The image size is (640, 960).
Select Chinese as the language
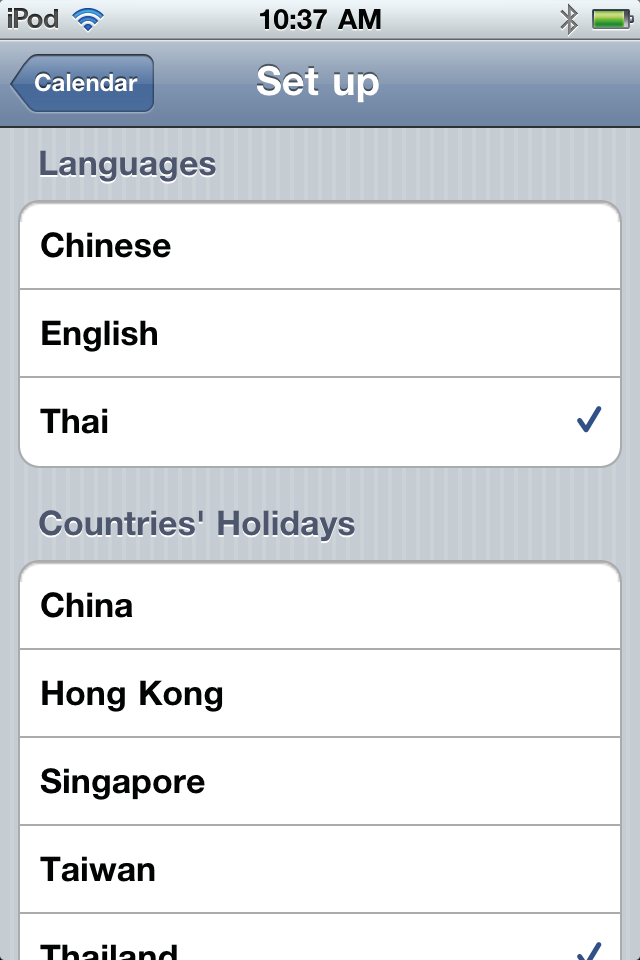[x=320, y=246]
